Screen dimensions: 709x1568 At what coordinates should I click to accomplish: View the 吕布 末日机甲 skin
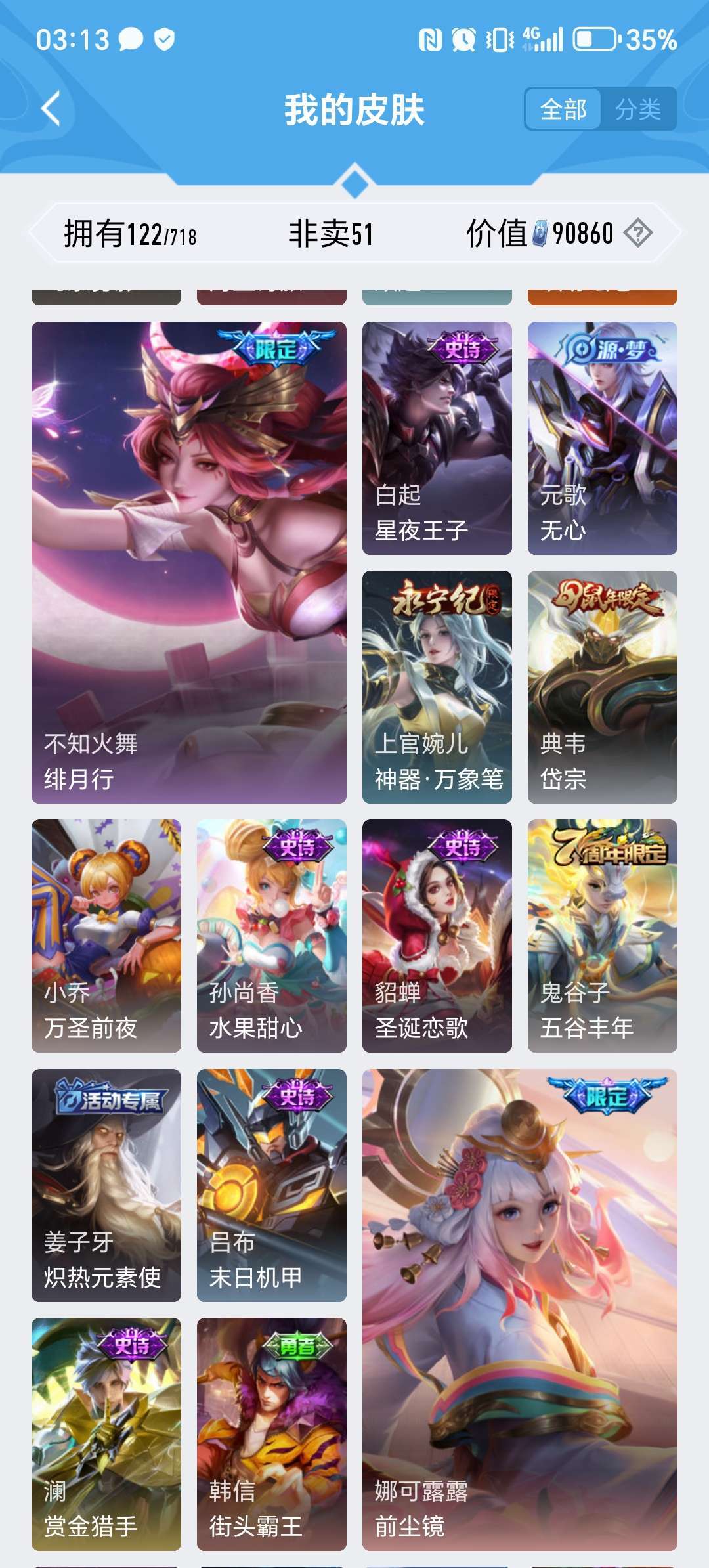(271, 1185)
